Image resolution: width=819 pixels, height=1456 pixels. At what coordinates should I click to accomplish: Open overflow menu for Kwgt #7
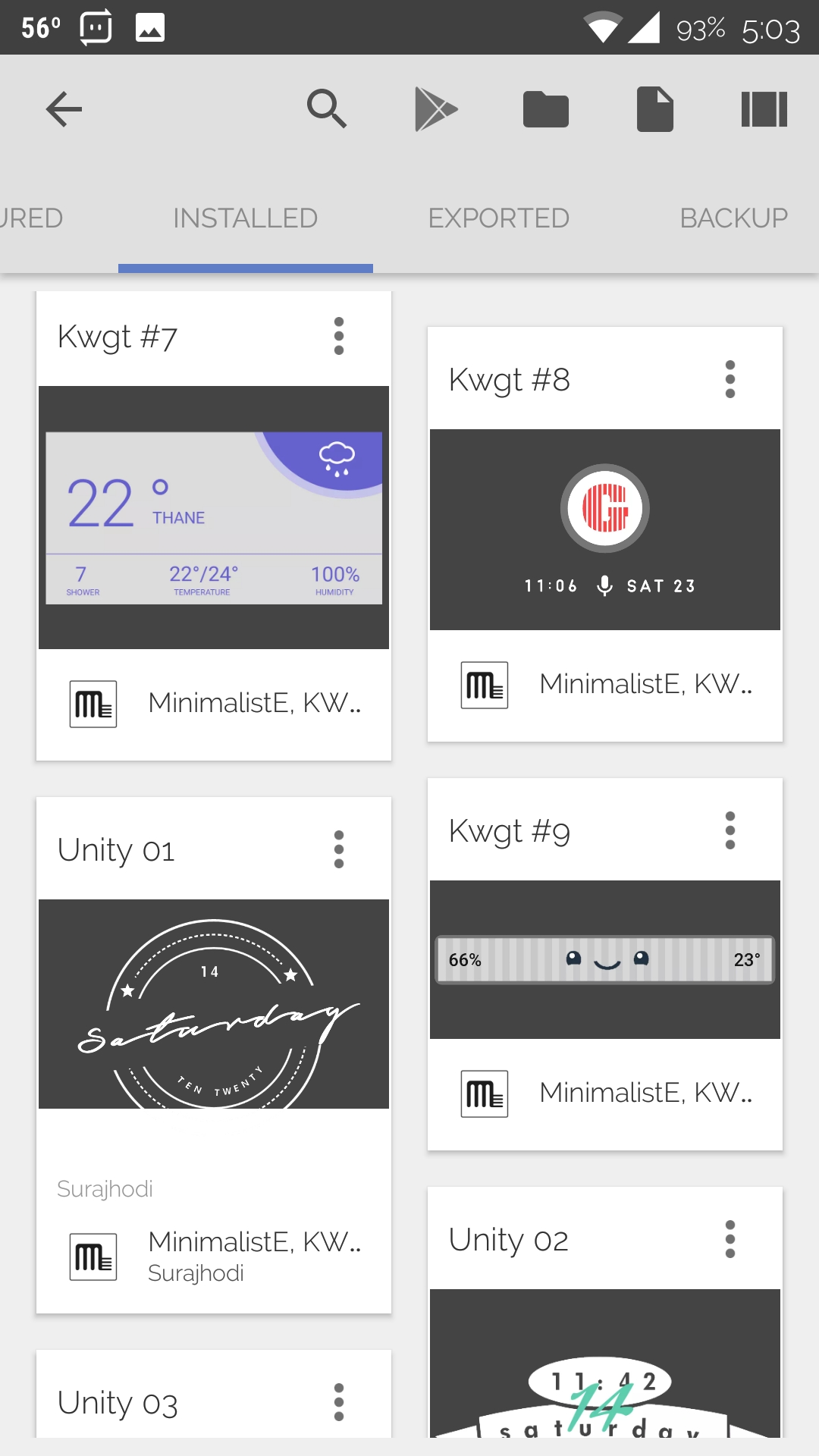coord(339,336)
